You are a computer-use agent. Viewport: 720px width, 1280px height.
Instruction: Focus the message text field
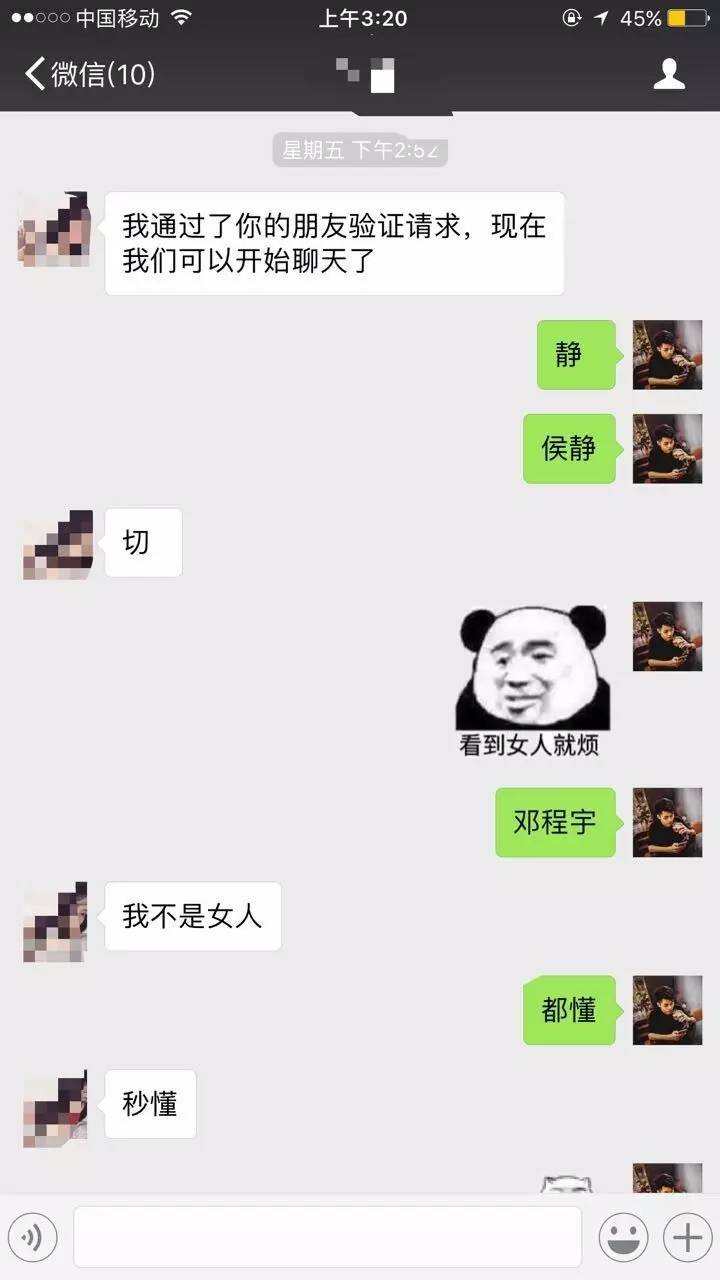[327, 1238]
